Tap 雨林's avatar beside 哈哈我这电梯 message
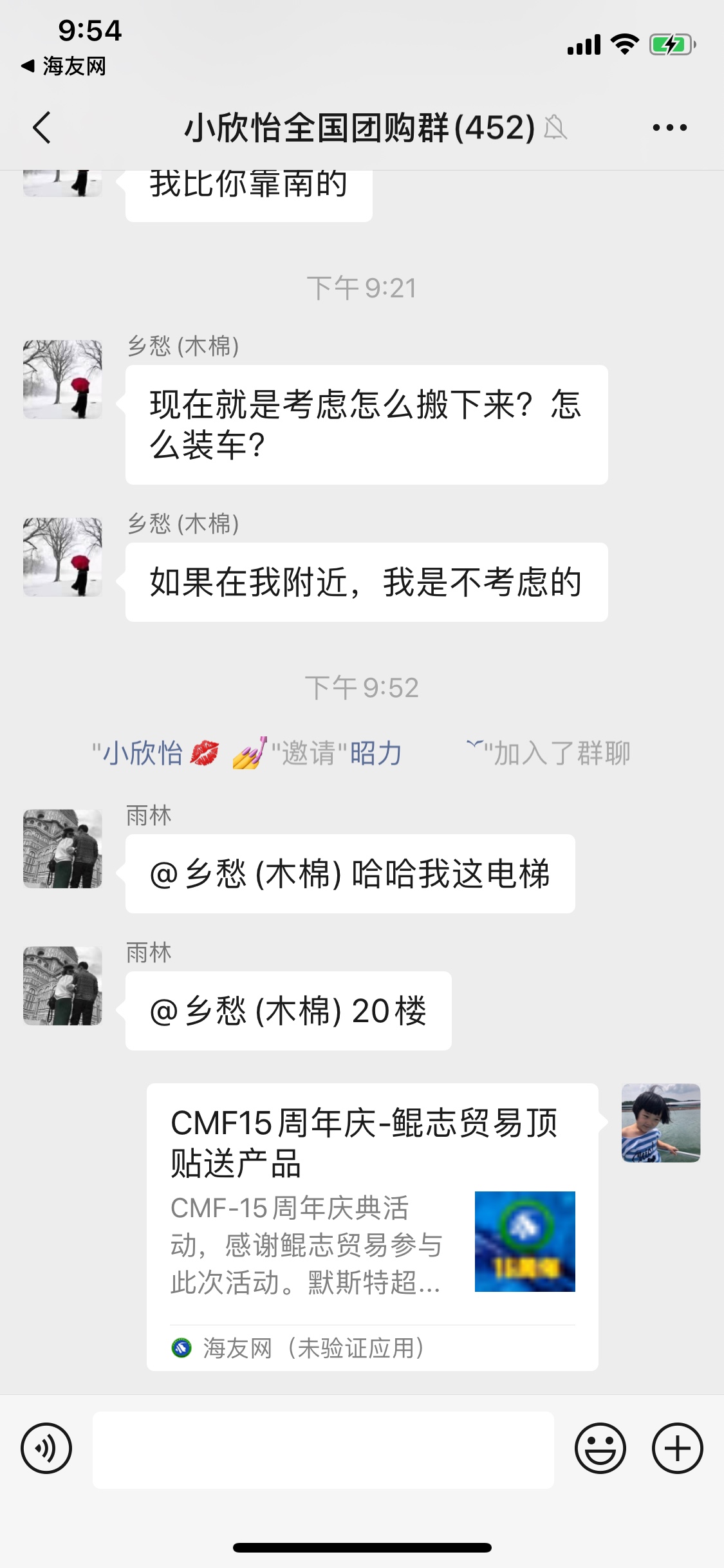724x1568 pixels. point(62,848)
